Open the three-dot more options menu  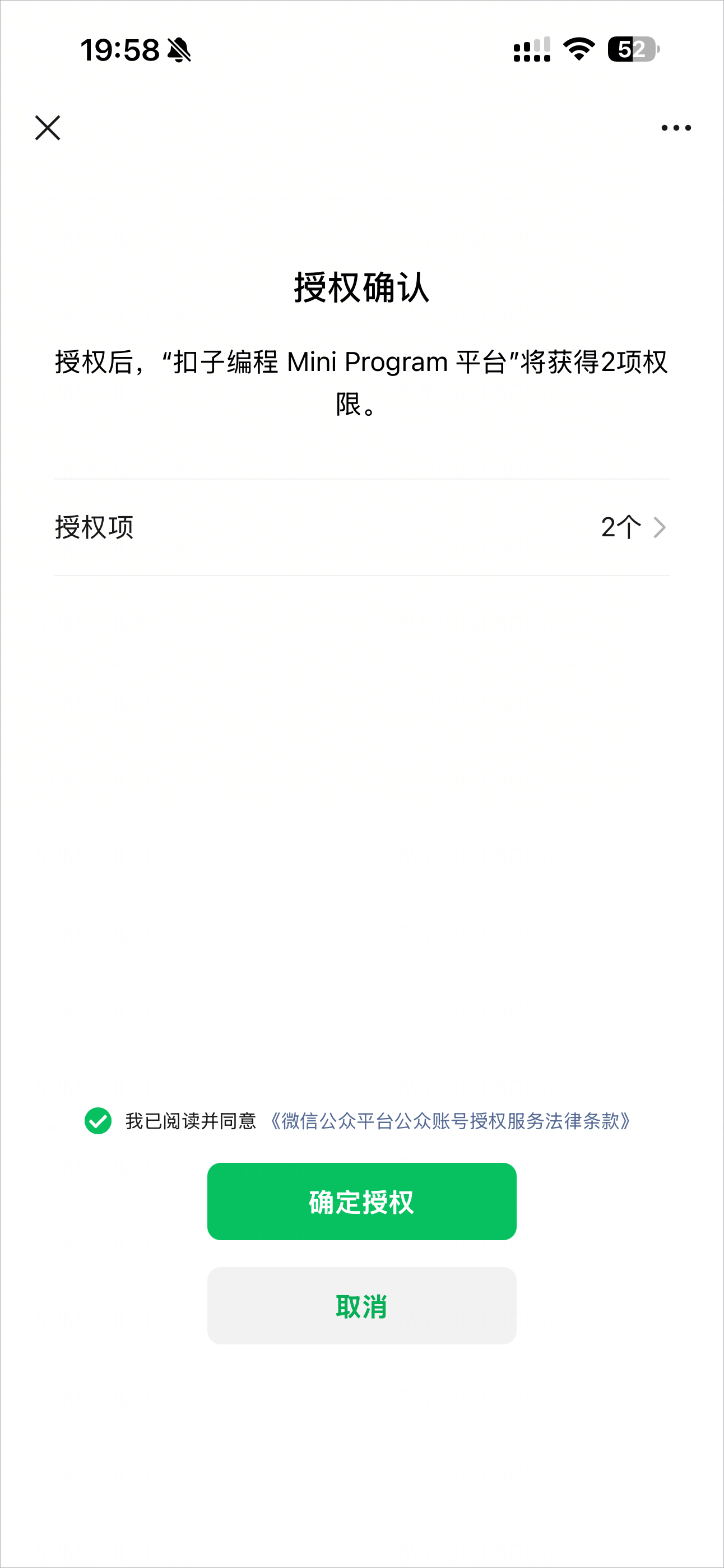coord(676,128)
